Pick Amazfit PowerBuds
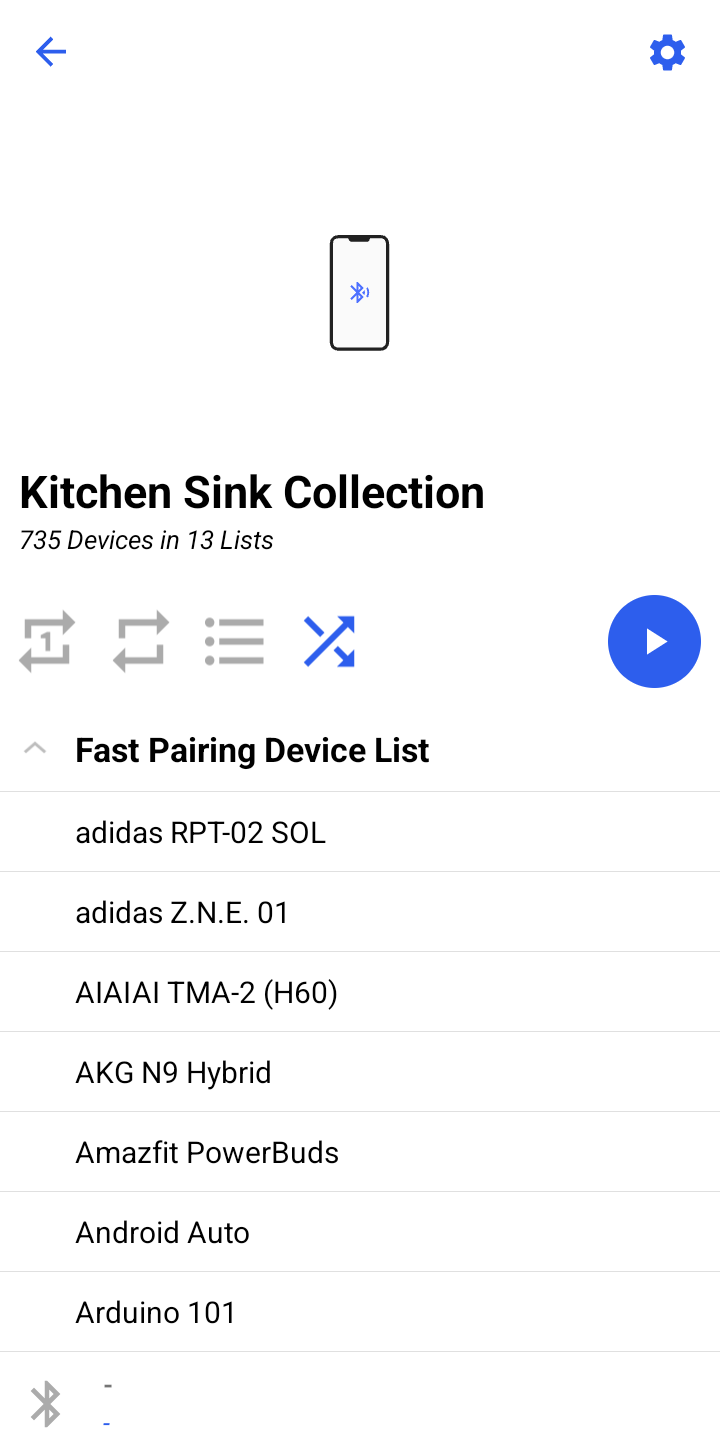720x1451 pixels. [207, 1152]
